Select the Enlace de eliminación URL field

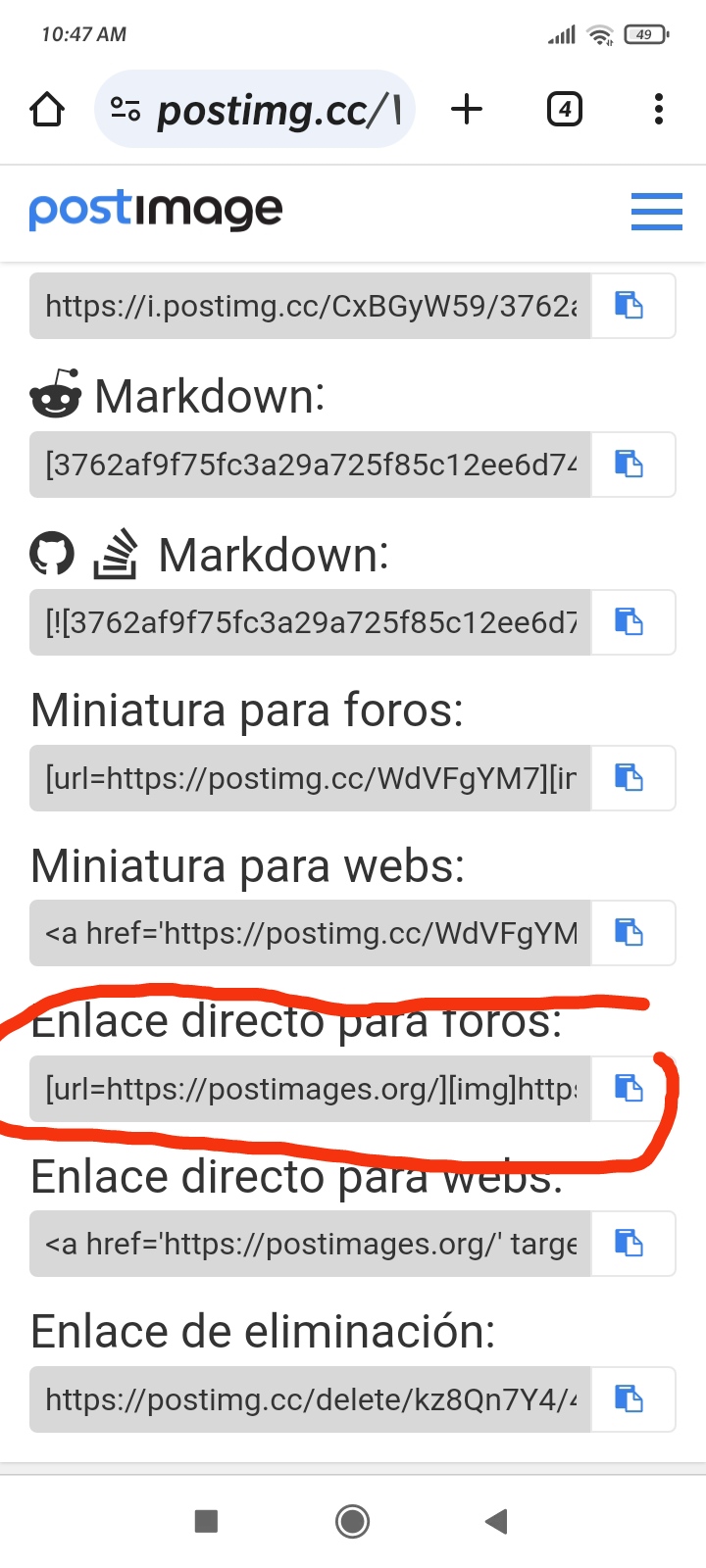(311, 1399)
